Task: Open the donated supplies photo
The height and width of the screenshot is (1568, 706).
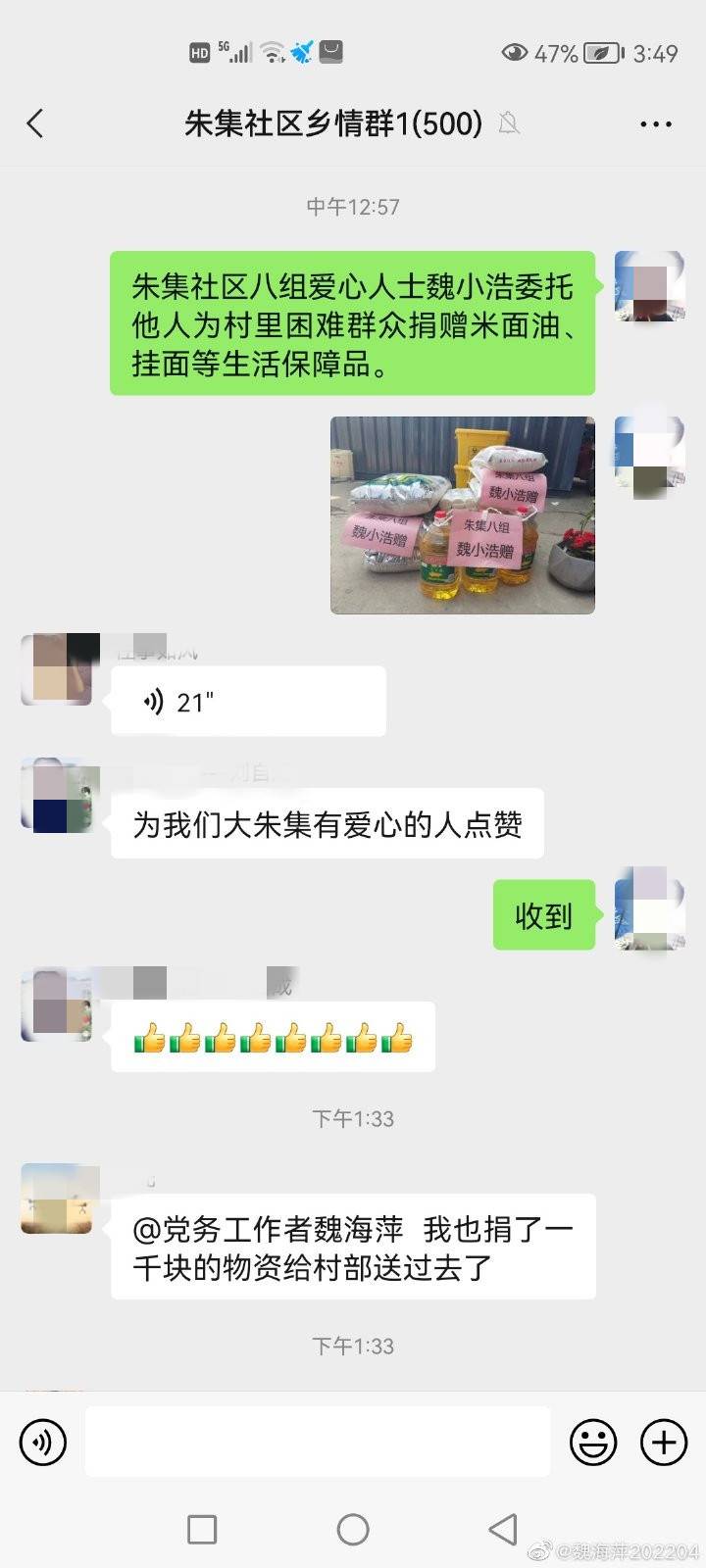Action: (463, 515)
